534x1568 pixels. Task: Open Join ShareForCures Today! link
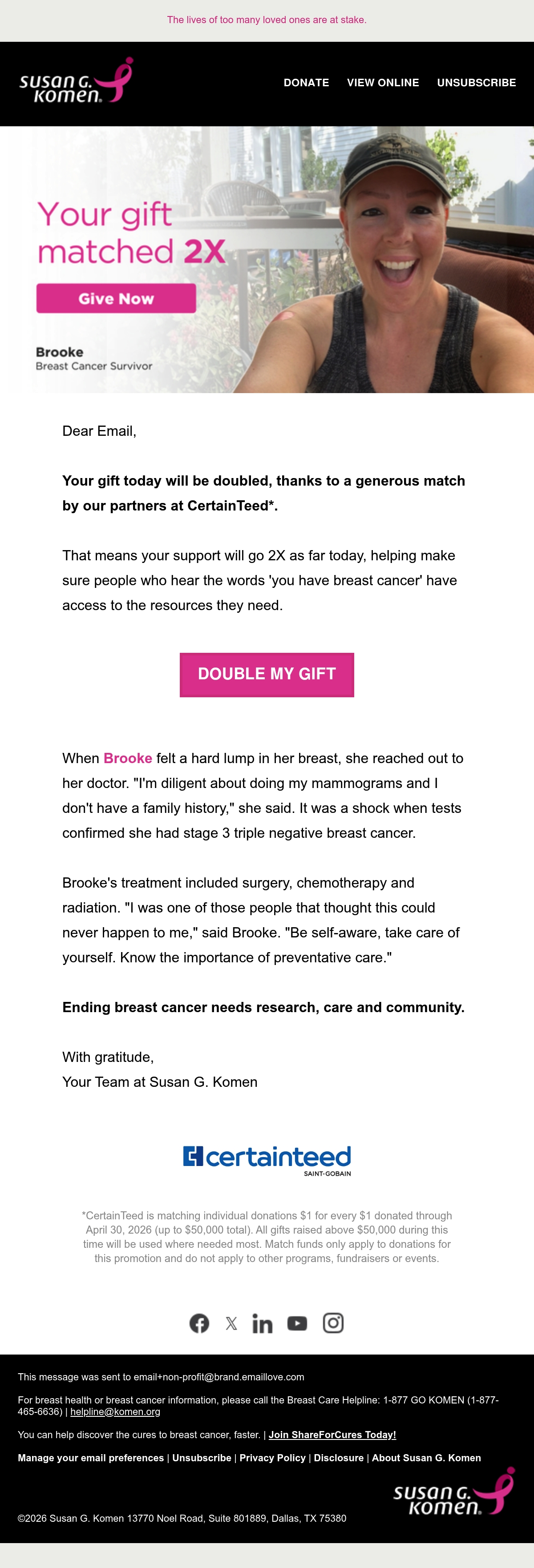pyautogui.click(x=332, y=1435)
